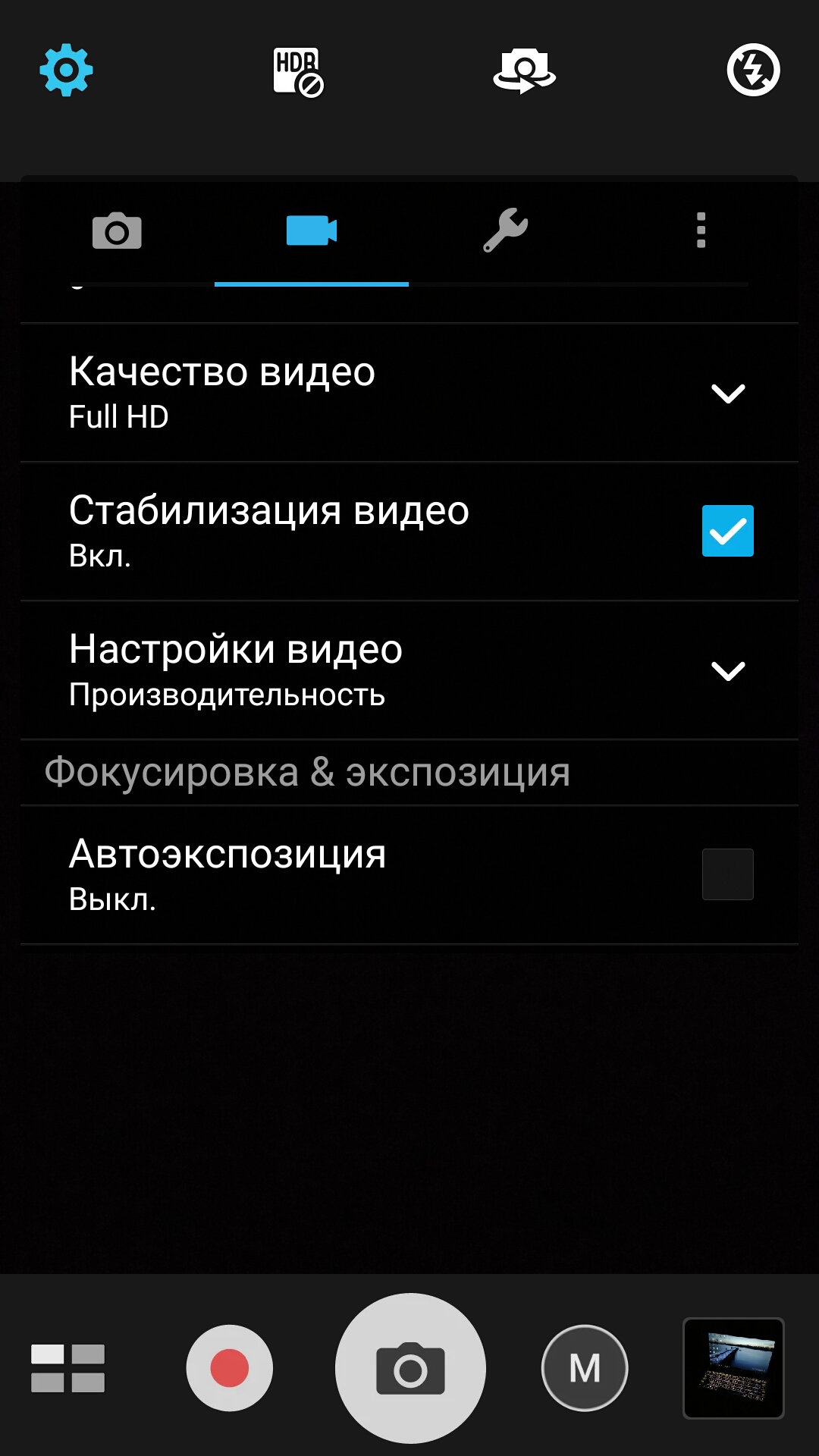The height and width of the screenshot is (1456, 819).
Task: Open the last captured photo thumbnail
Action: click(733, 1368)
